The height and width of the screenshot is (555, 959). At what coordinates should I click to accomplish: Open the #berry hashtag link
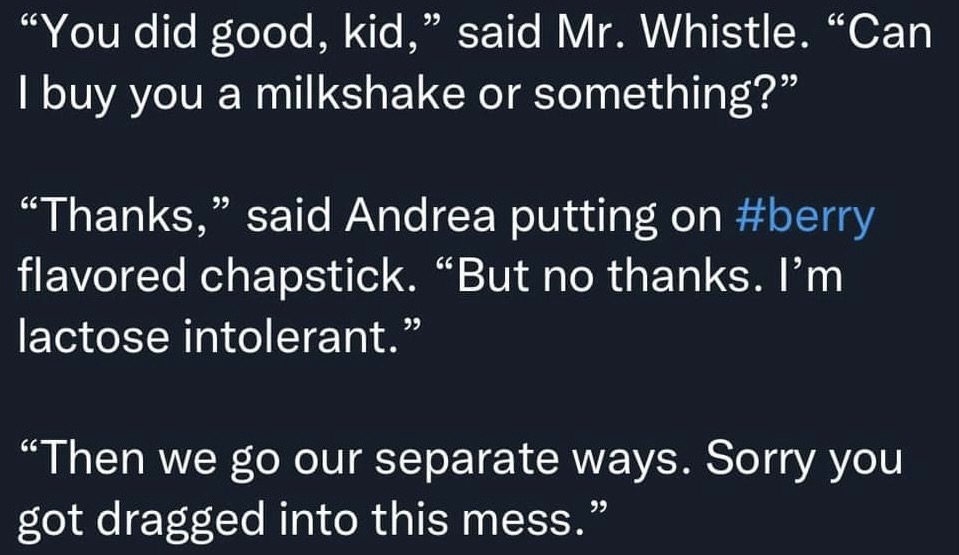pyautogui.click(x=803, y=219)
